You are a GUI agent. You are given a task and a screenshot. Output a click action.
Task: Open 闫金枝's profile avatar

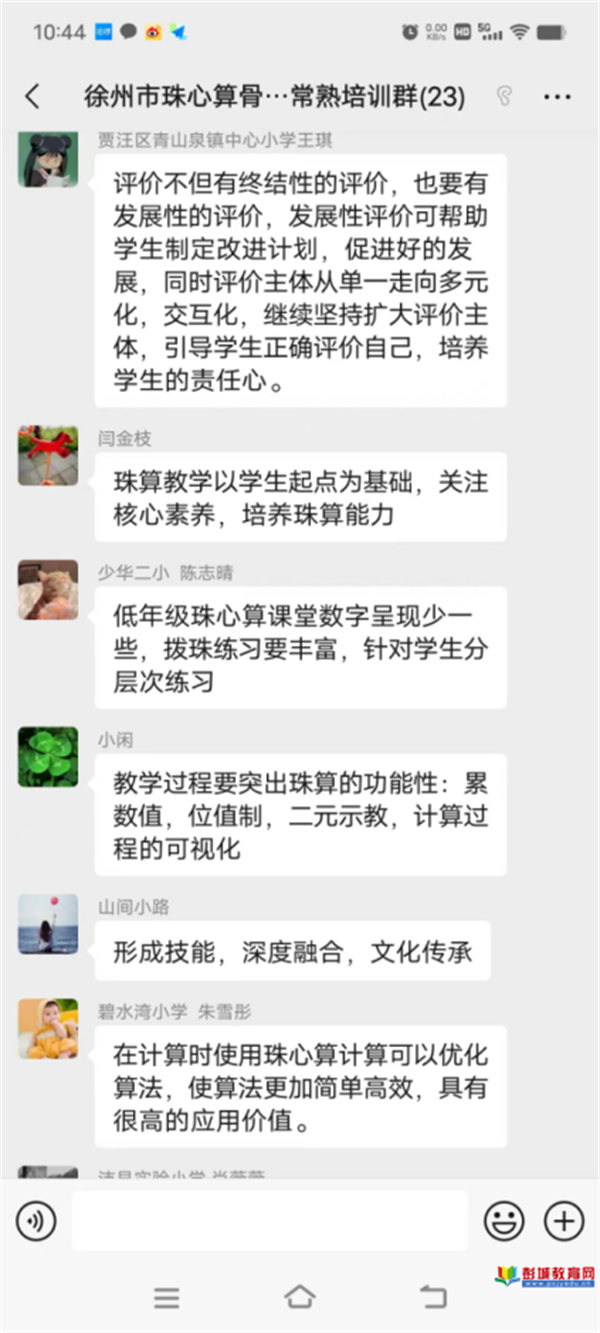coord(47,456)
